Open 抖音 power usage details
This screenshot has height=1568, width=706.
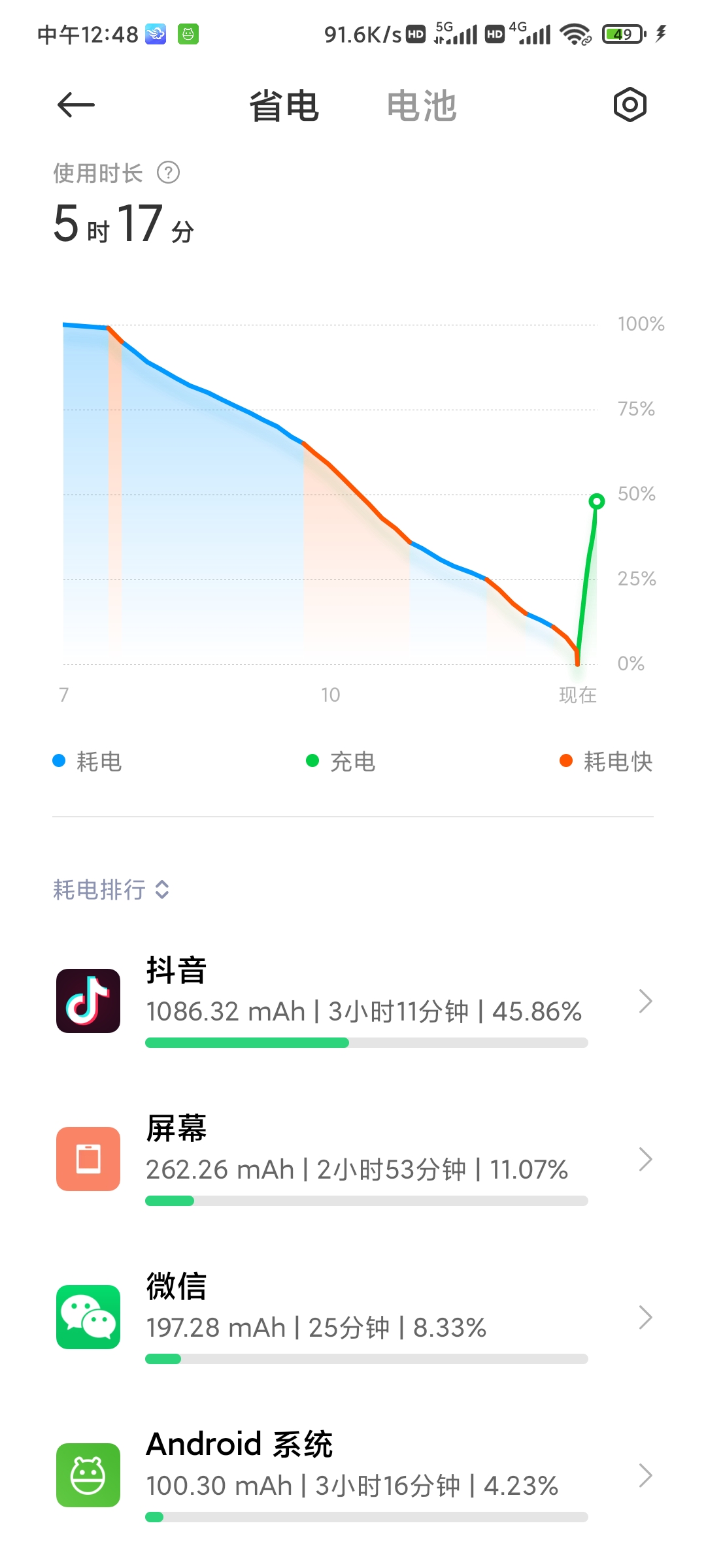pyautogui.click(x=353, y=1001)
